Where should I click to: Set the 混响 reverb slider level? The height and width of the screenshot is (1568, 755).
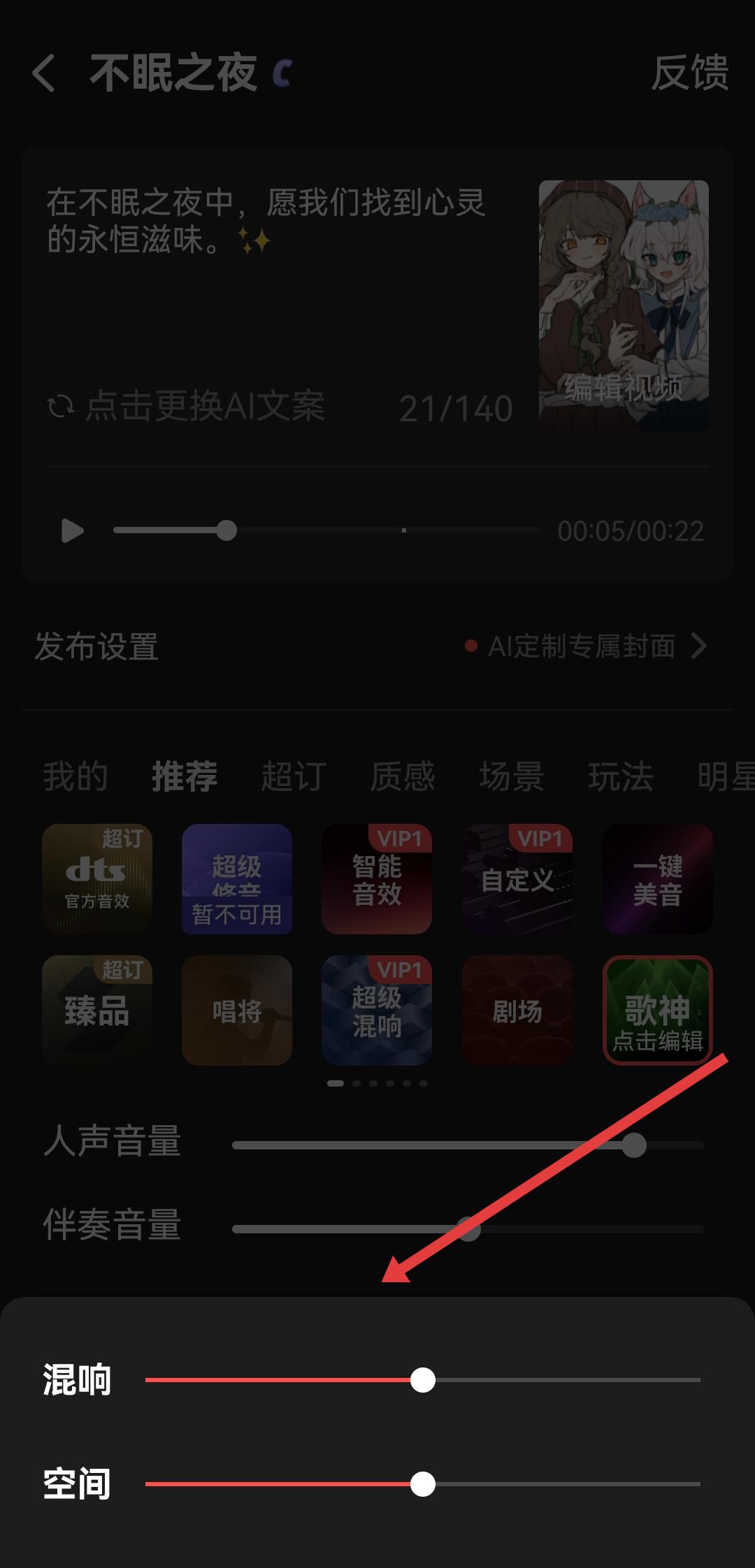point(422,1380)
